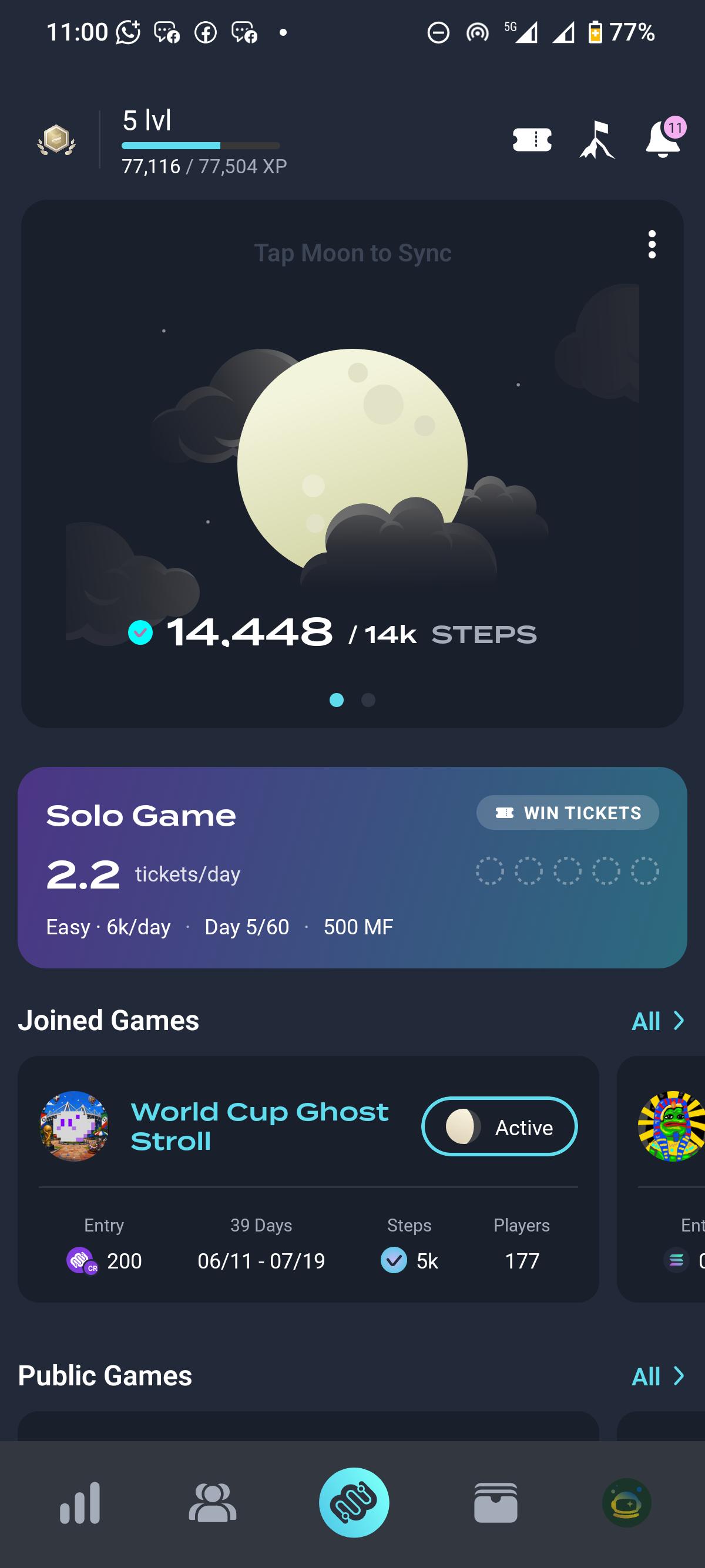This screenshot has height=1568, width=705.
Task: Open the rank badge next to level
Action: 56,140
